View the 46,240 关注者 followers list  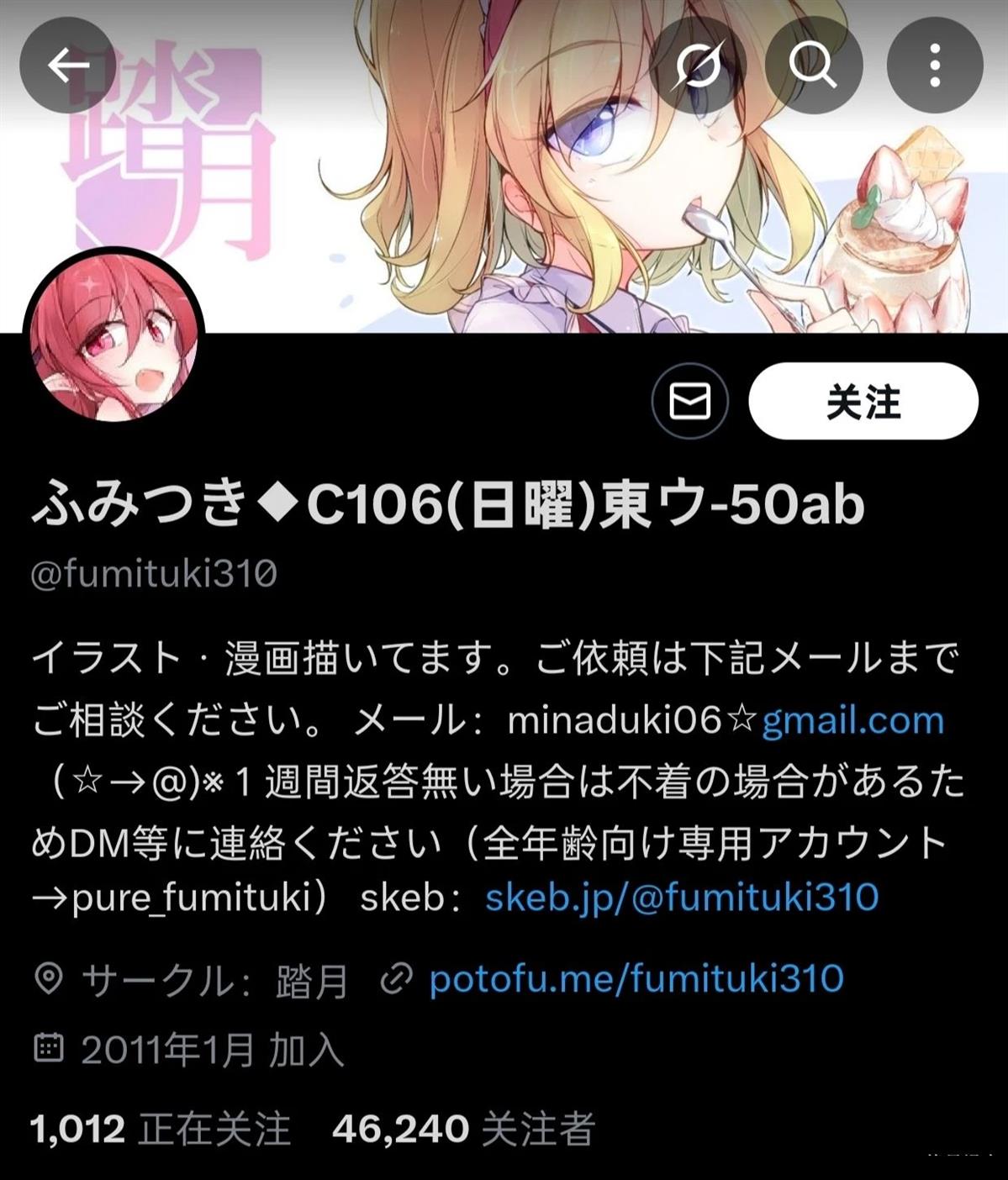463,1129
